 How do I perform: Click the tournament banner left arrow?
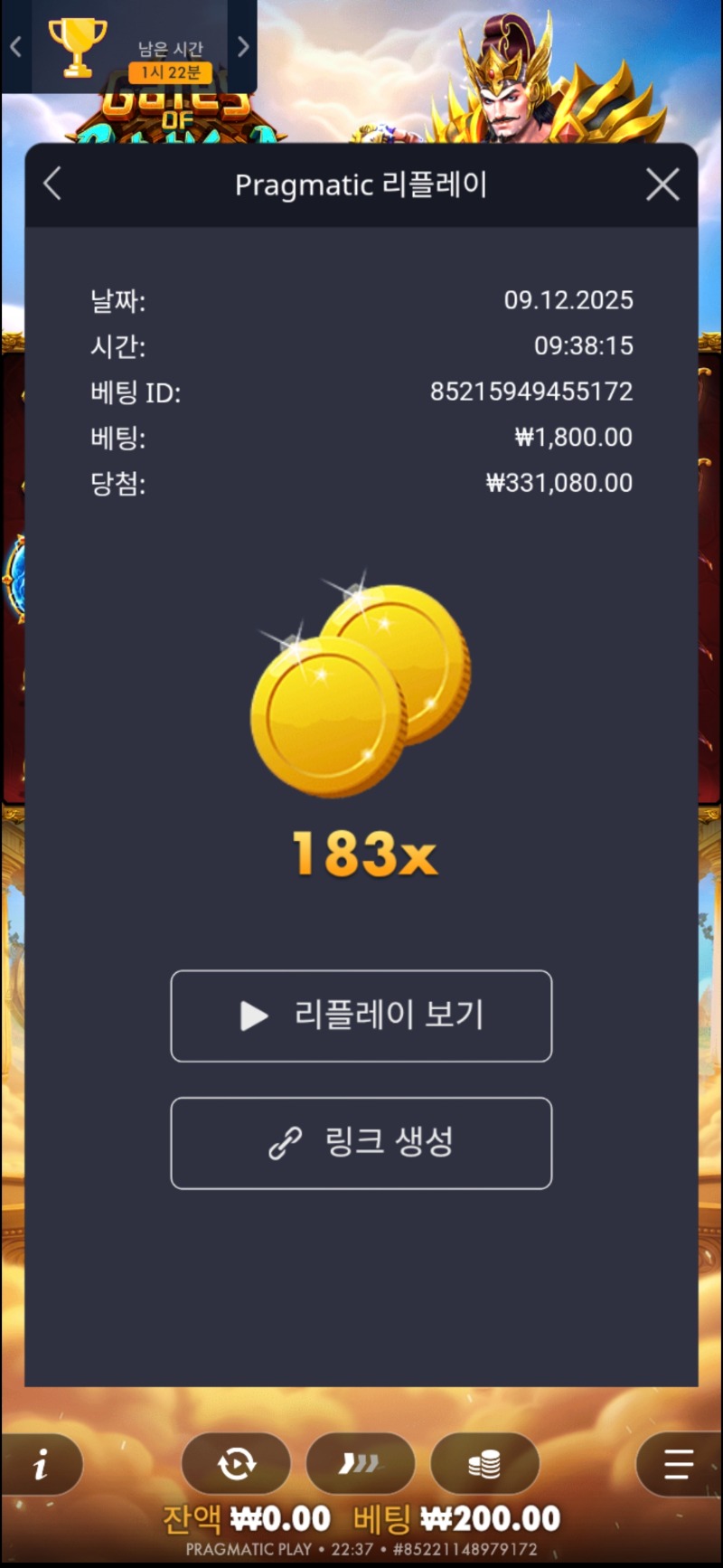pyautogui.click(x=14, y=47)
